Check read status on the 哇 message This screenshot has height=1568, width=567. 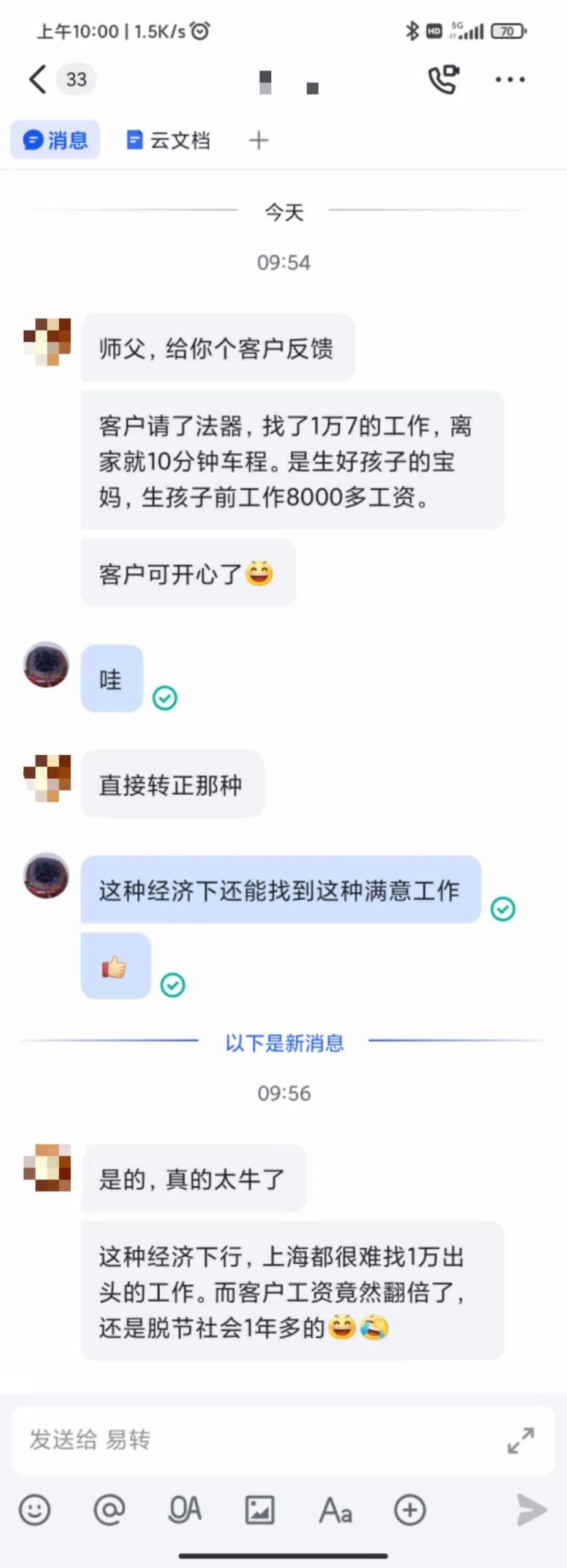point(164,698)
